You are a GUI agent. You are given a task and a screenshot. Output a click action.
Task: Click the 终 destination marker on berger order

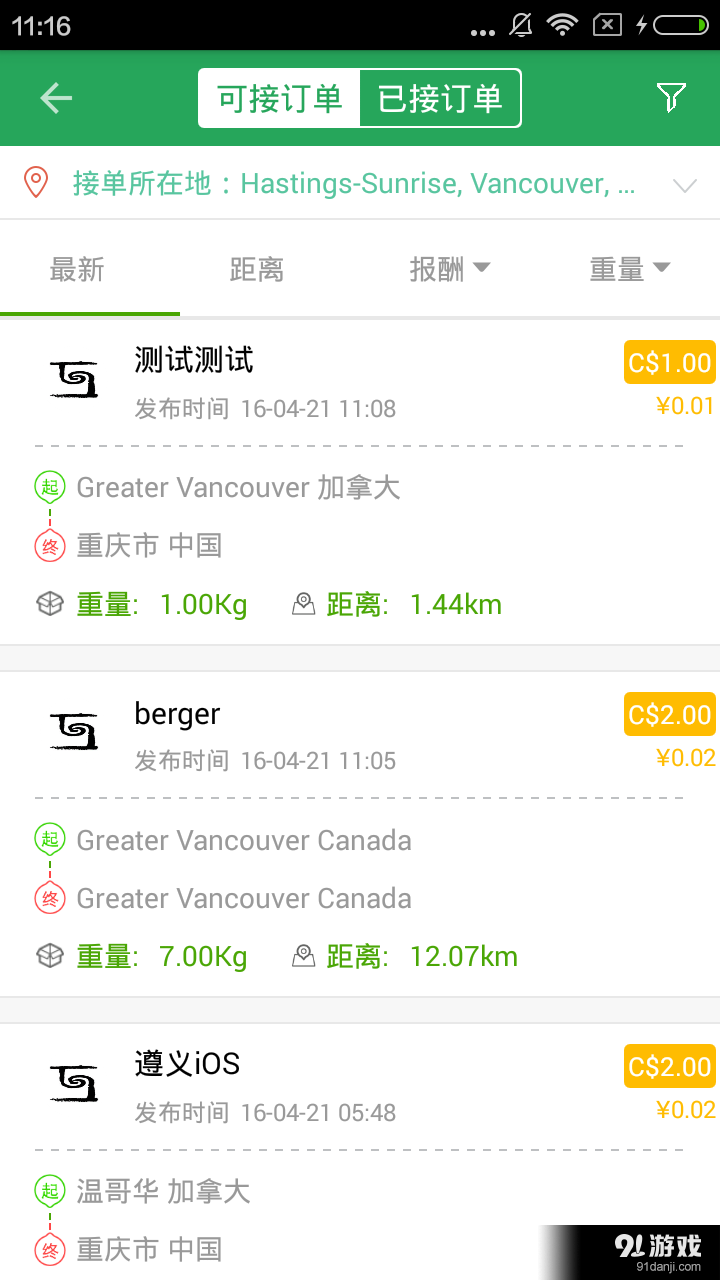(49, 898)
